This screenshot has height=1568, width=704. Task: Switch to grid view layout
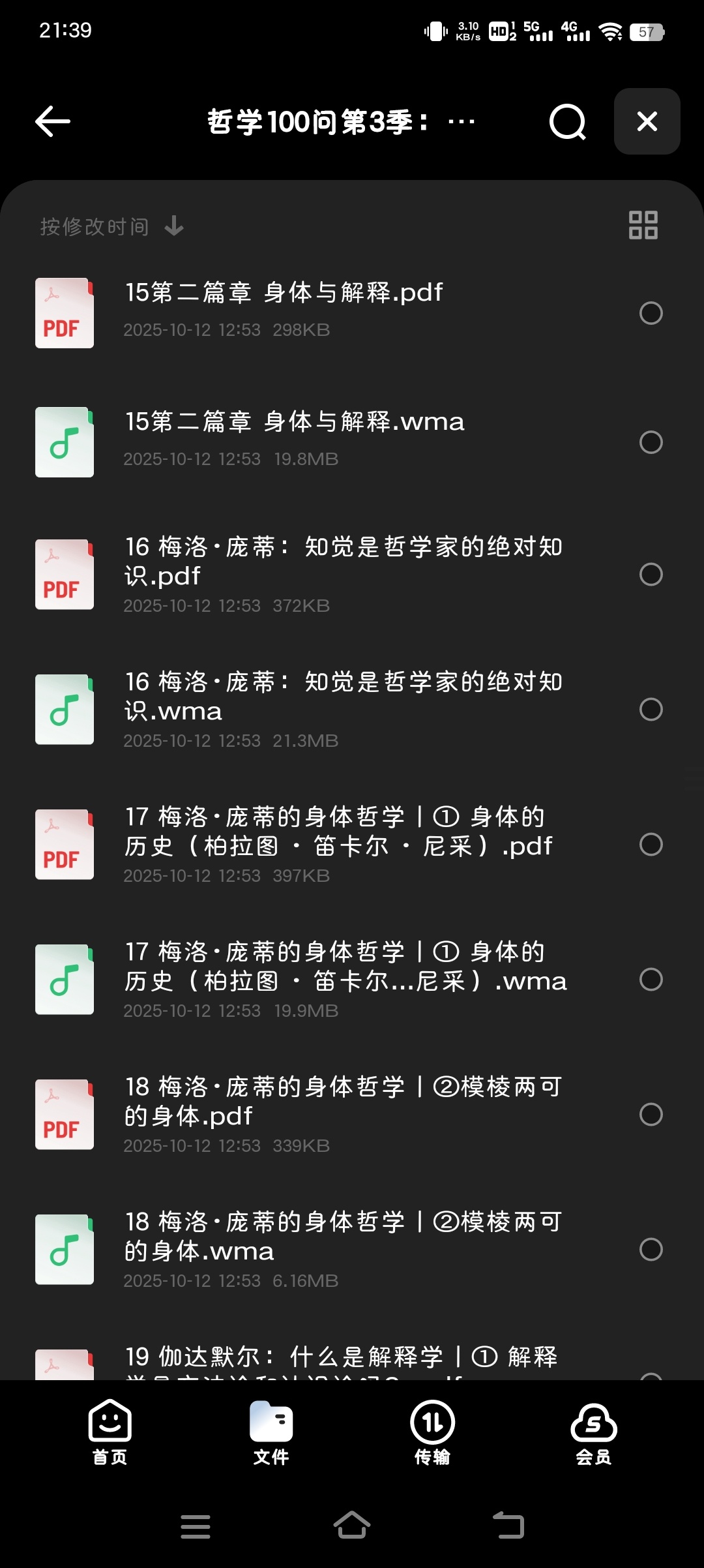[x=643, y=226]
